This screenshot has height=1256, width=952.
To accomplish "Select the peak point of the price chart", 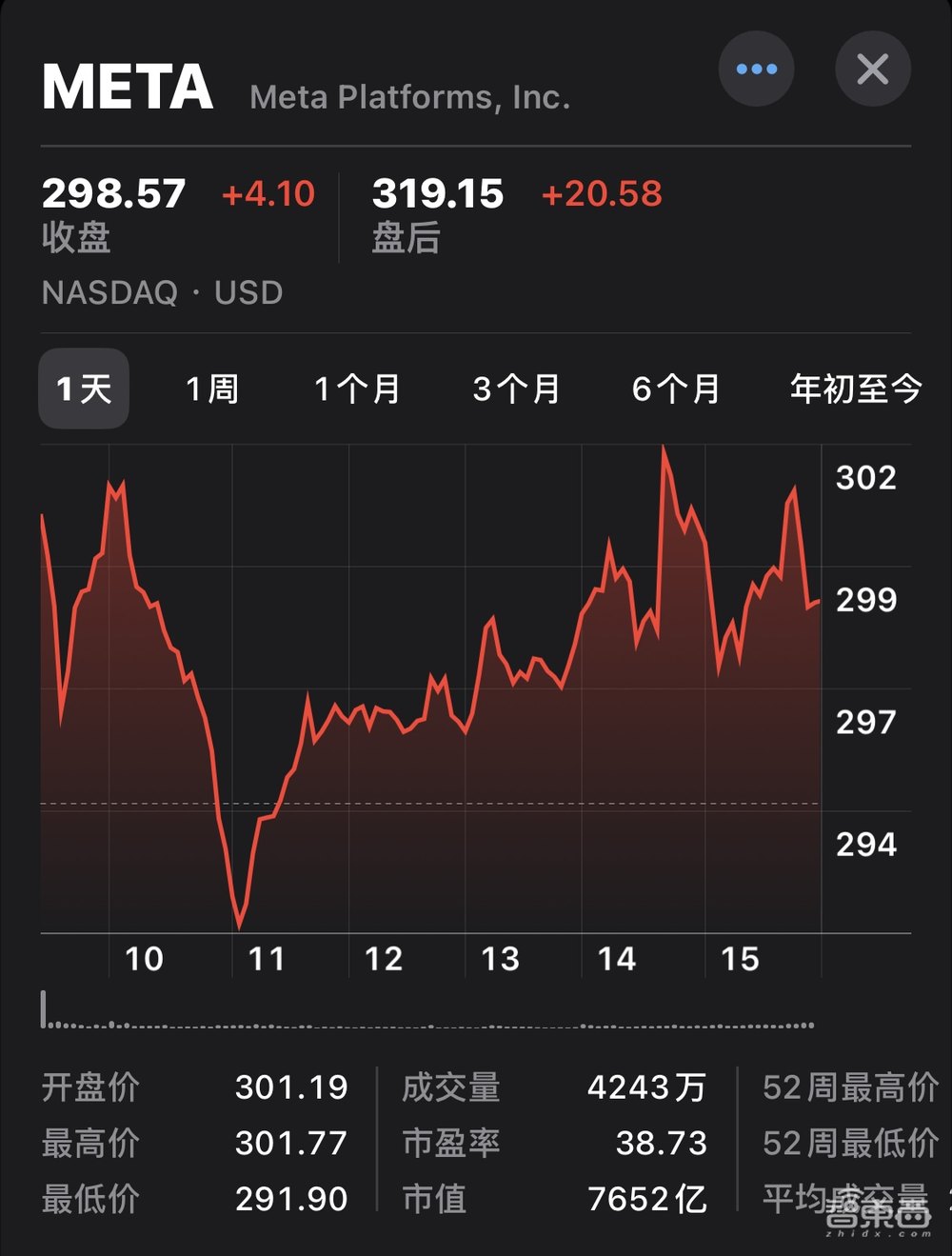I will pyautogui.click(x=664, y=445).
